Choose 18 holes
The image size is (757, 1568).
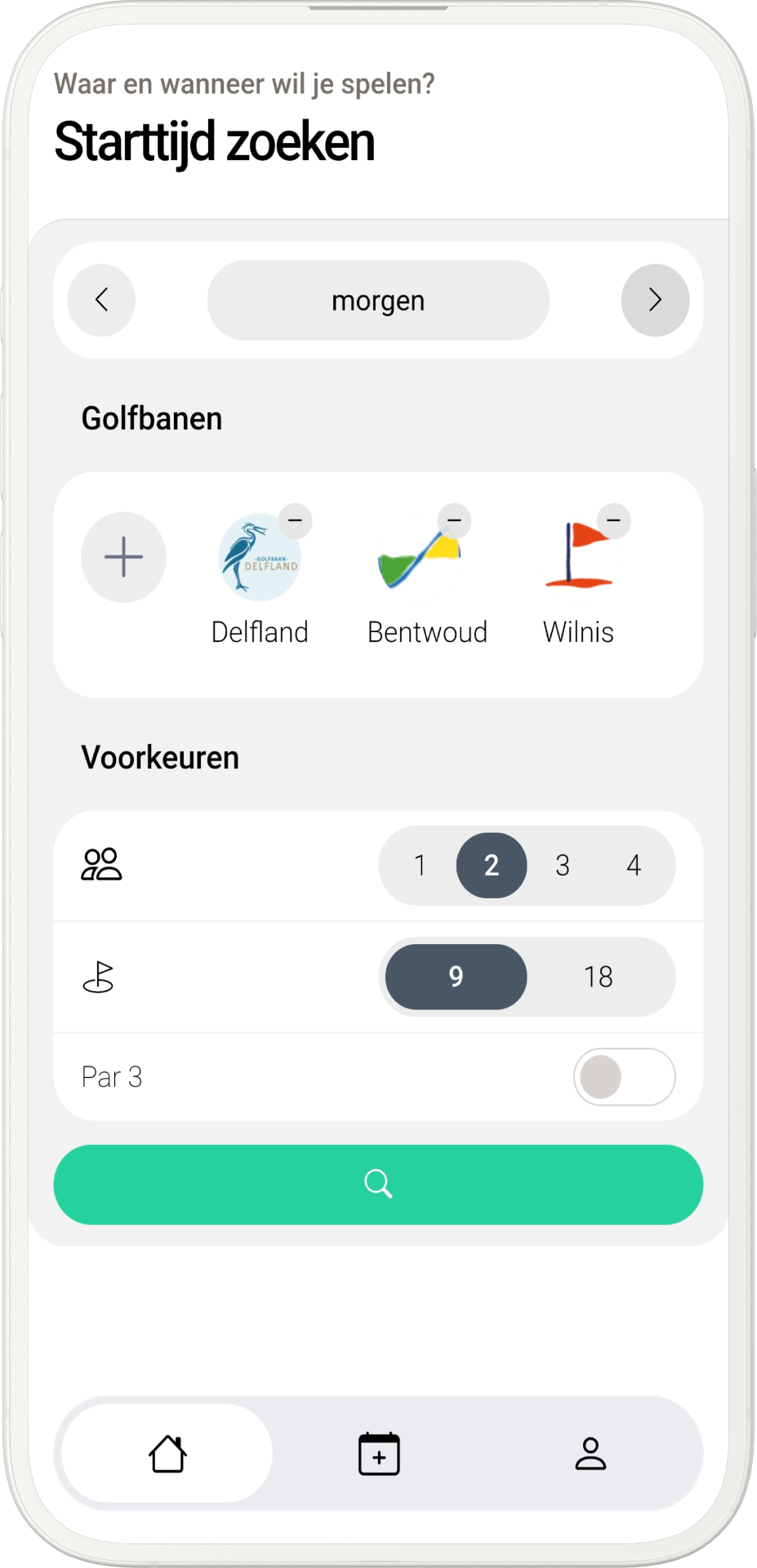tap(598, 977)
